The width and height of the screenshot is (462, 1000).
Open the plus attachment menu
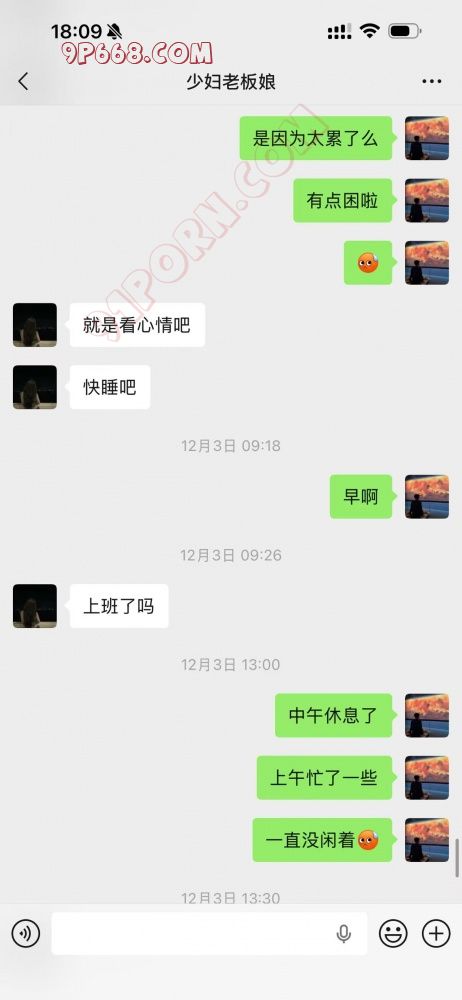[436, 934]
